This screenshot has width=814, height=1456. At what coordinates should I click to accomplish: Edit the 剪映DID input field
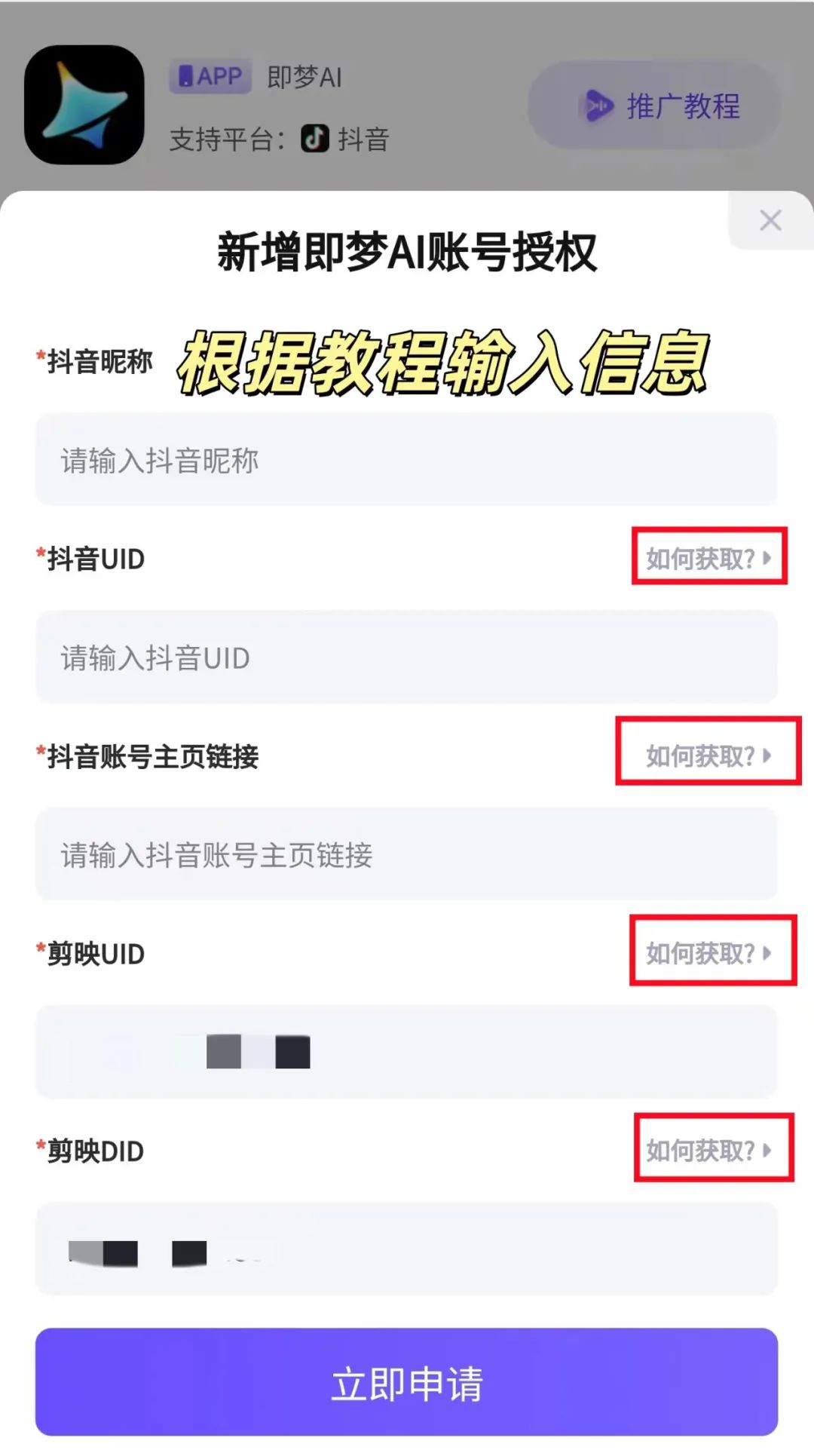[x=407, y=1250]
